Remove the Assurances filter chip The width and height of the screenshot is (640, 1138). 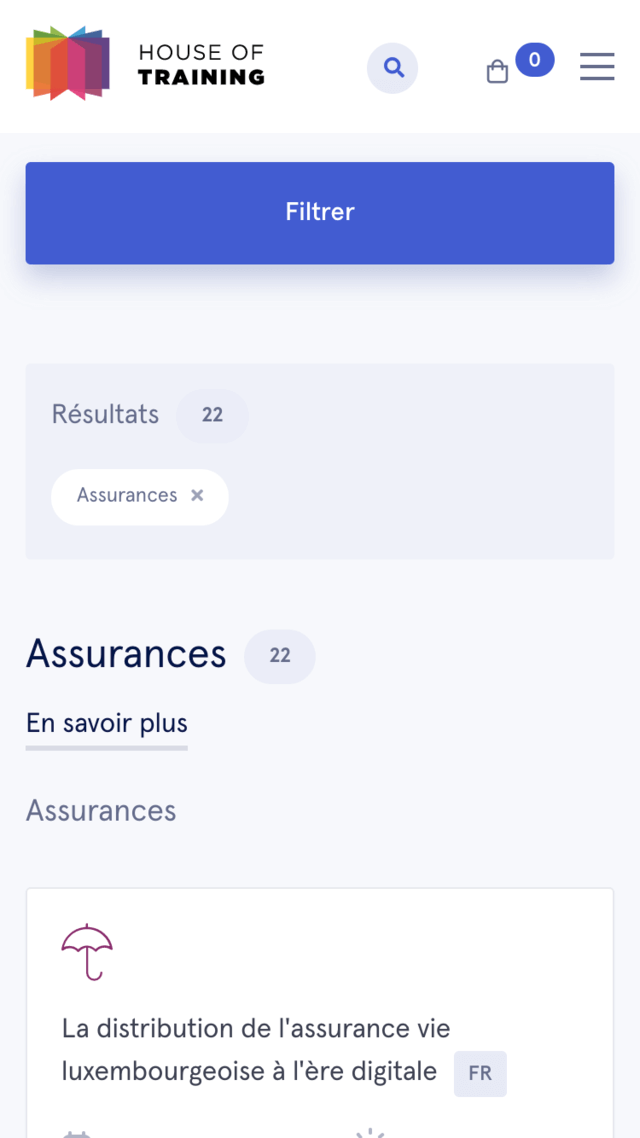pyautogui.click(x=197, y=496)
